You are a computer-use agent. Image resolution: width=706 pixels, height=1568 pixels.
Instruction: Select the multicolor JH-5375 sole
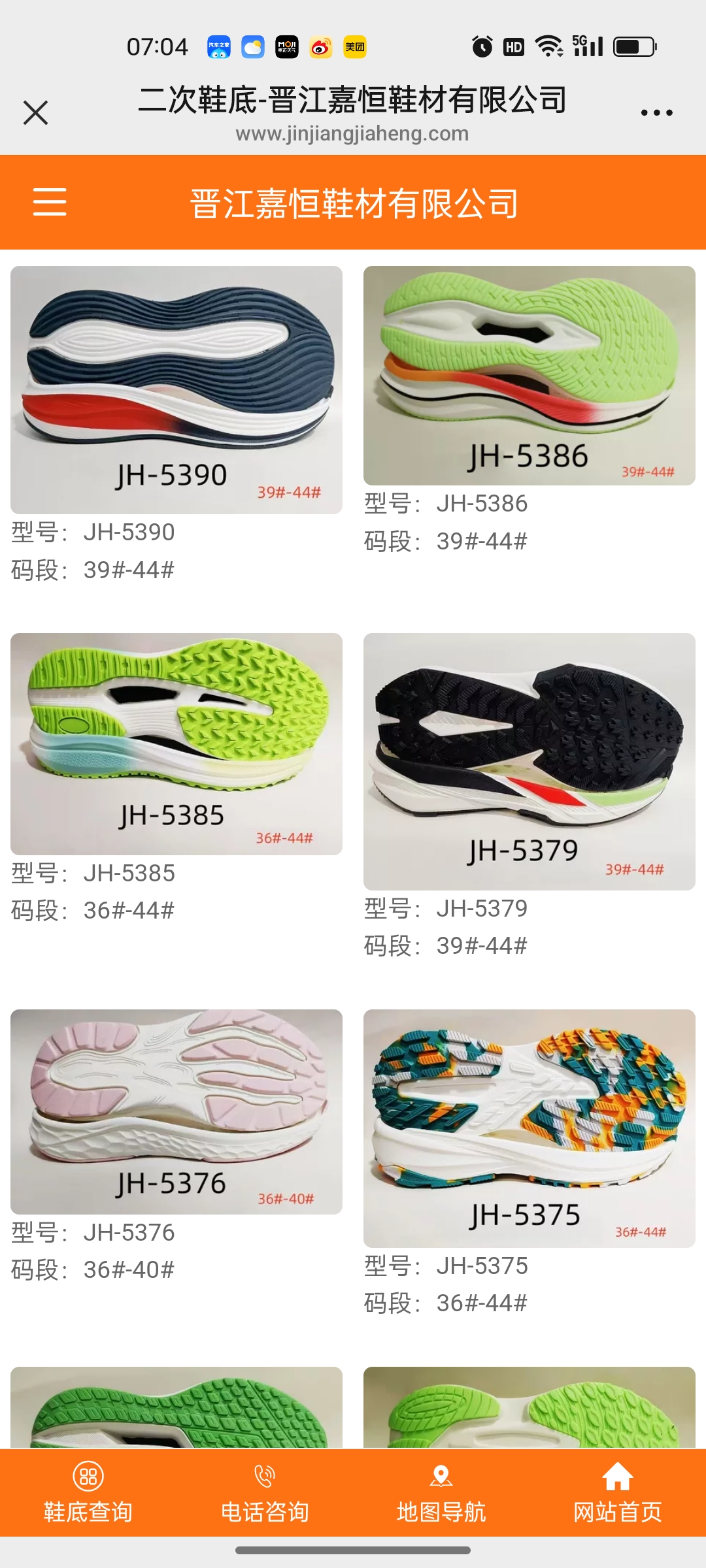click(529, 1128)
